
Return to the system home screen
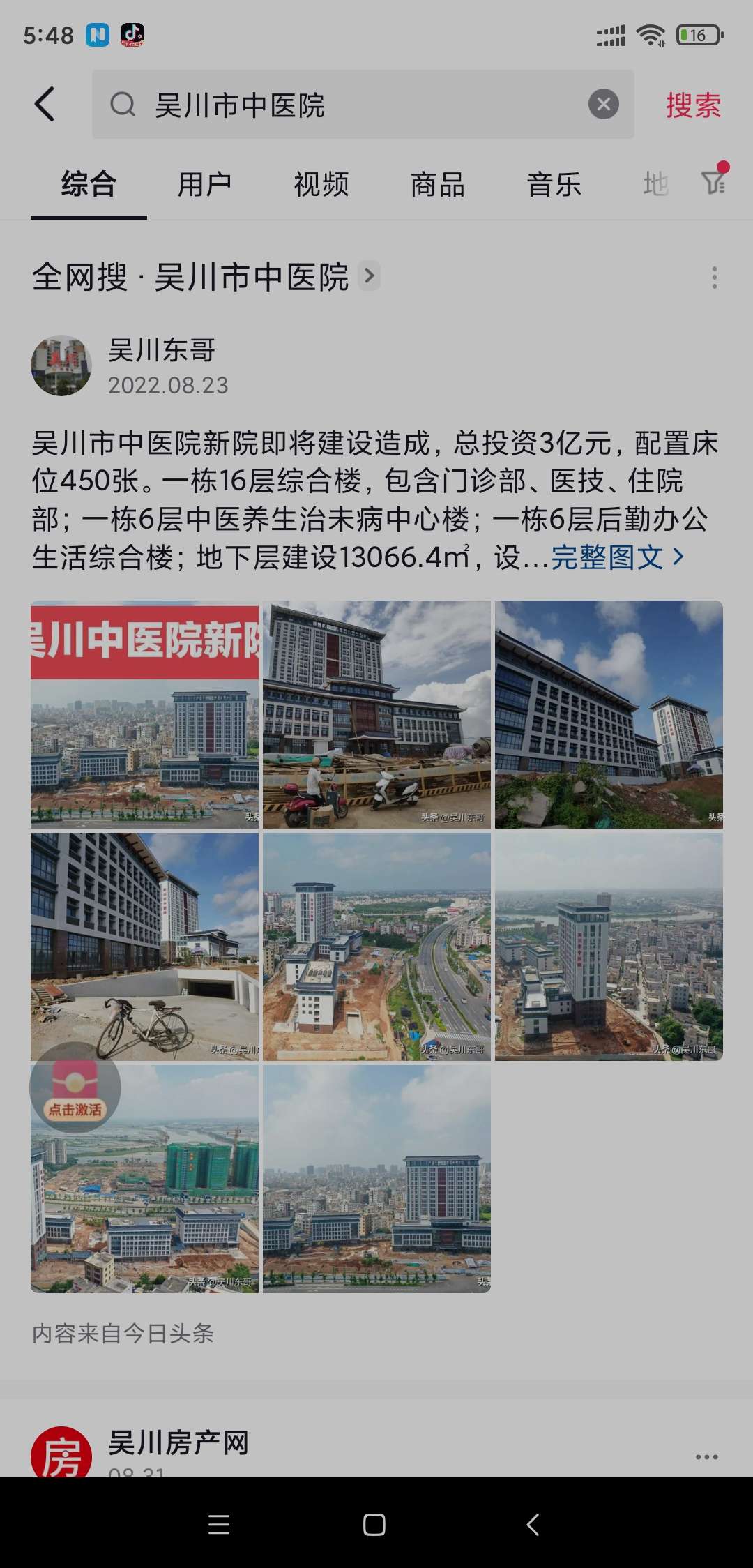coord(374,1525)
